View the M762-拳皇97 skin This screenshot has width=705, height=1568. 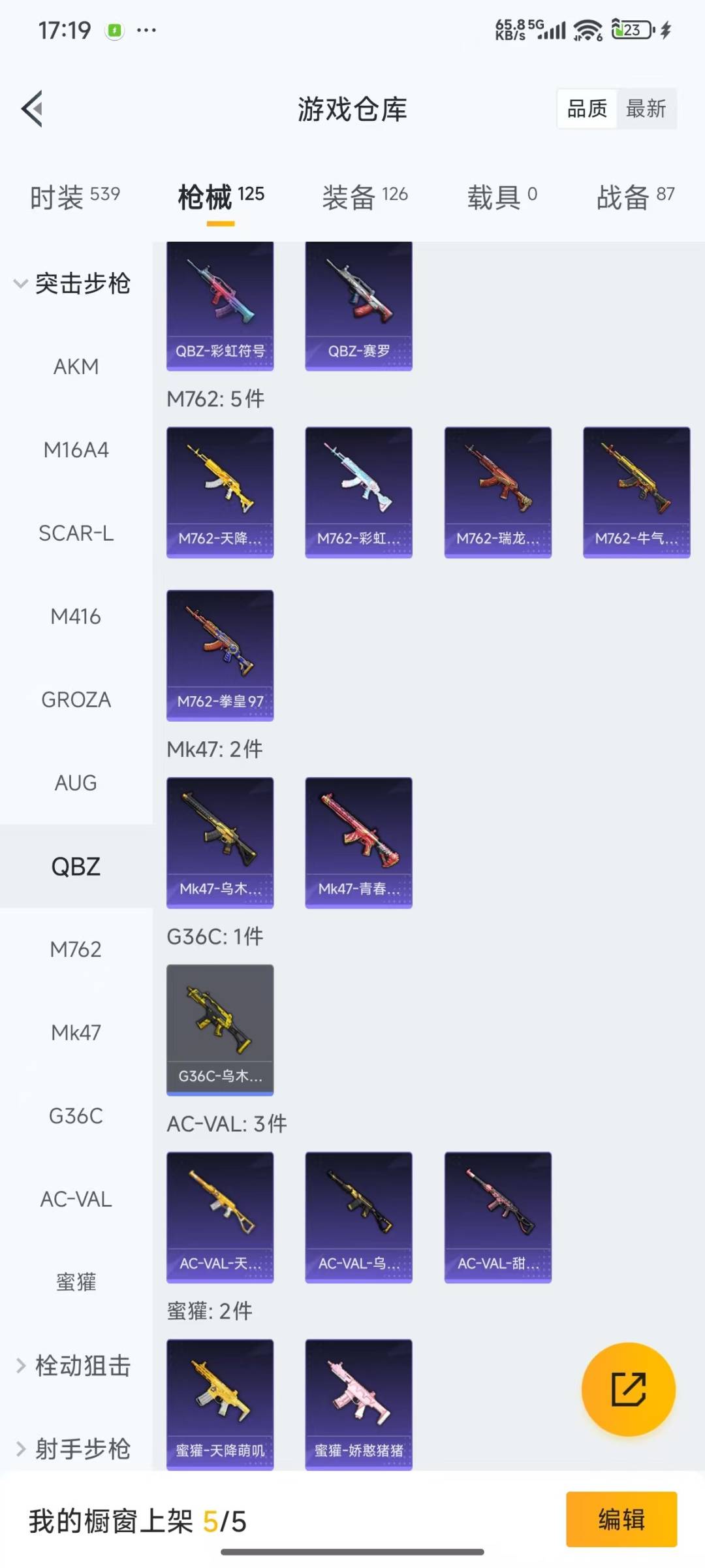pos(220,655)
